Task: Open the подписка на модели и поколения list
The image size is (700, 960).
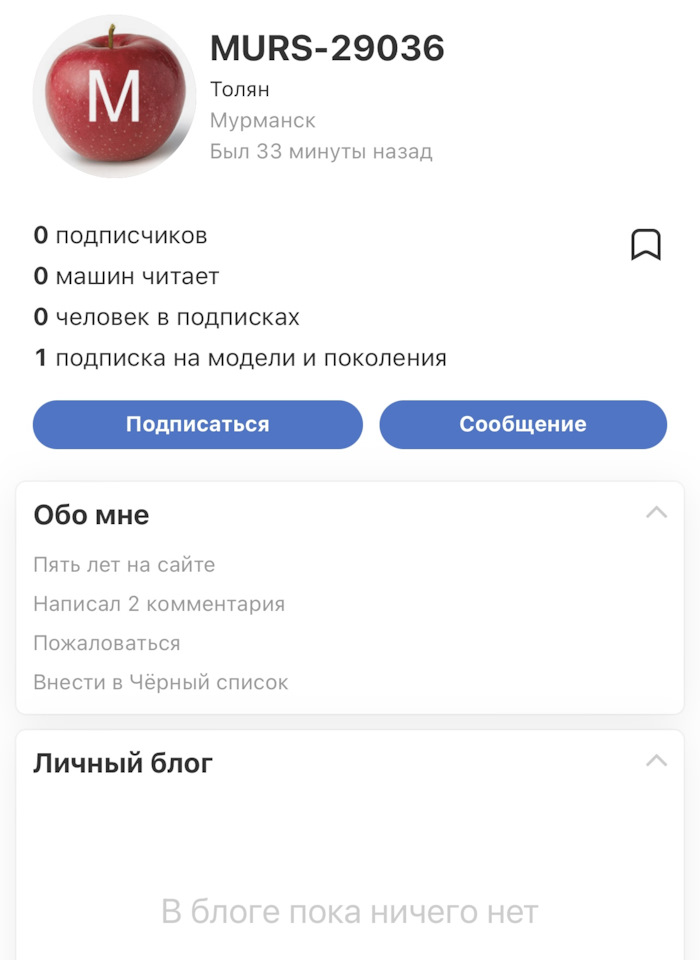Action: [240, 358]
